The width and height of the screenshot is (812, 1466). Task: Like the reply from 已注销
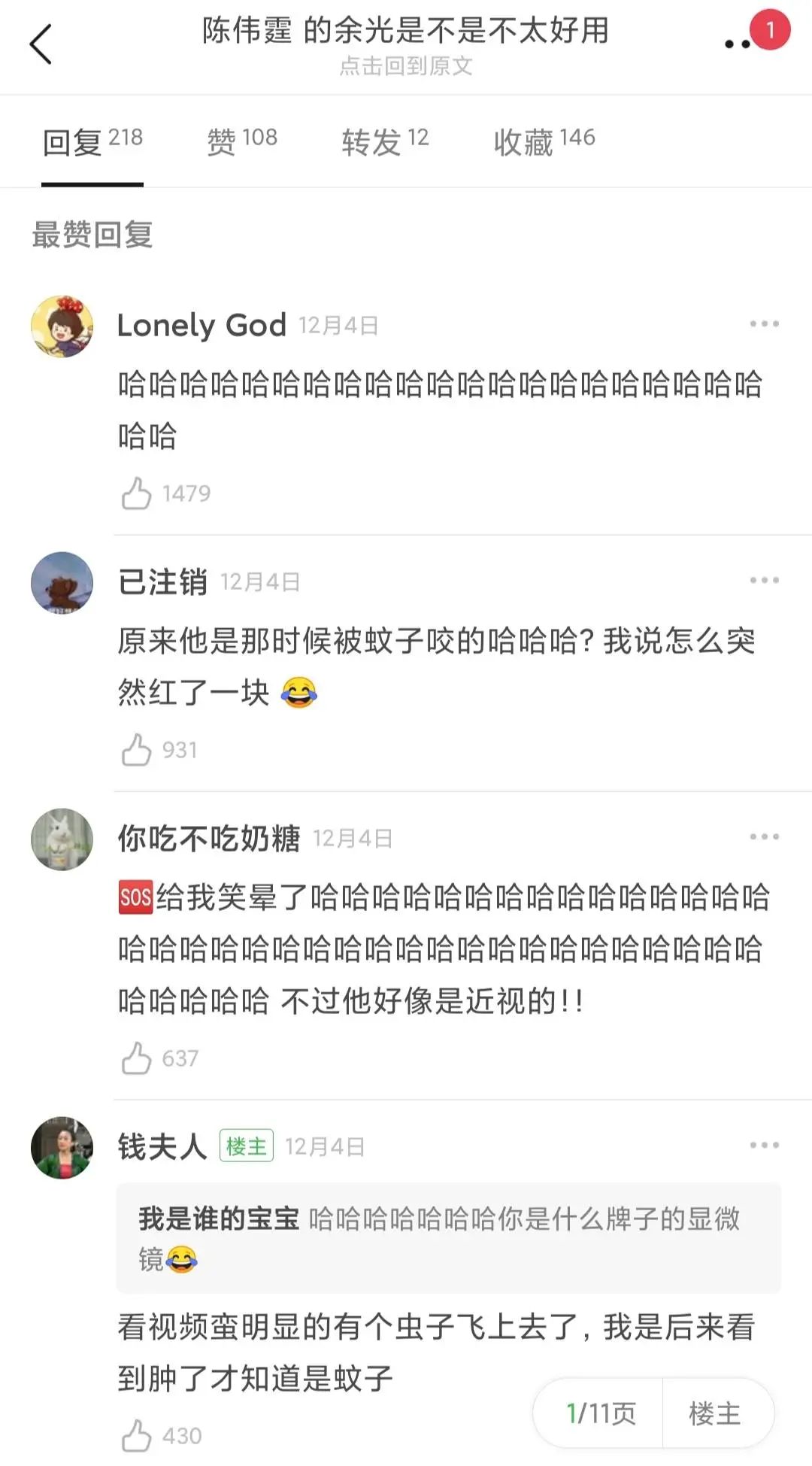click(137, 750)
